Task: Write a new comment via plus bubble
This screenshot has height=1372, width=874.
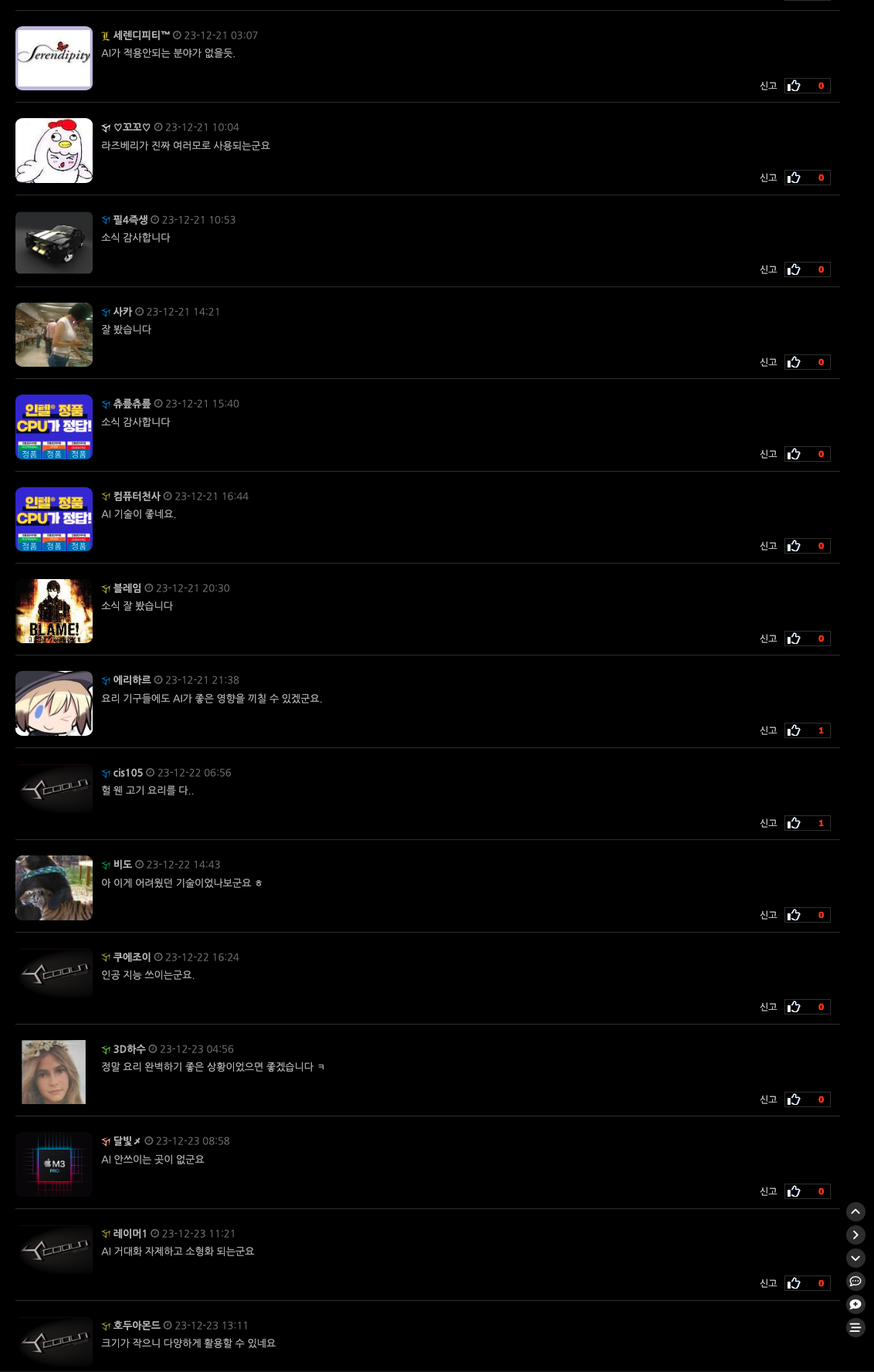Action: coord(855,1305)
